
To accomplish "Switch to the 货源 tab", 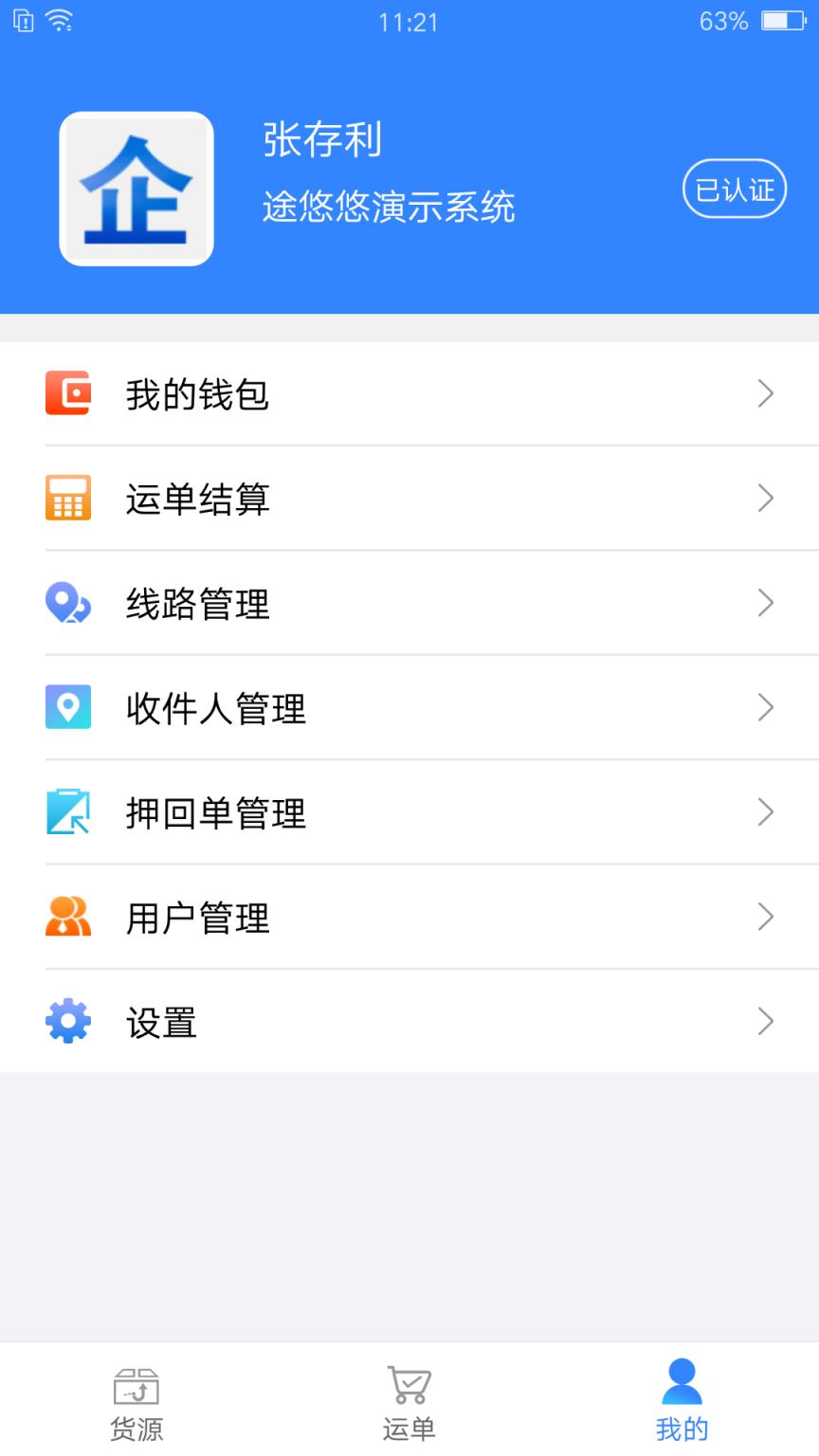I will 136,1401.
